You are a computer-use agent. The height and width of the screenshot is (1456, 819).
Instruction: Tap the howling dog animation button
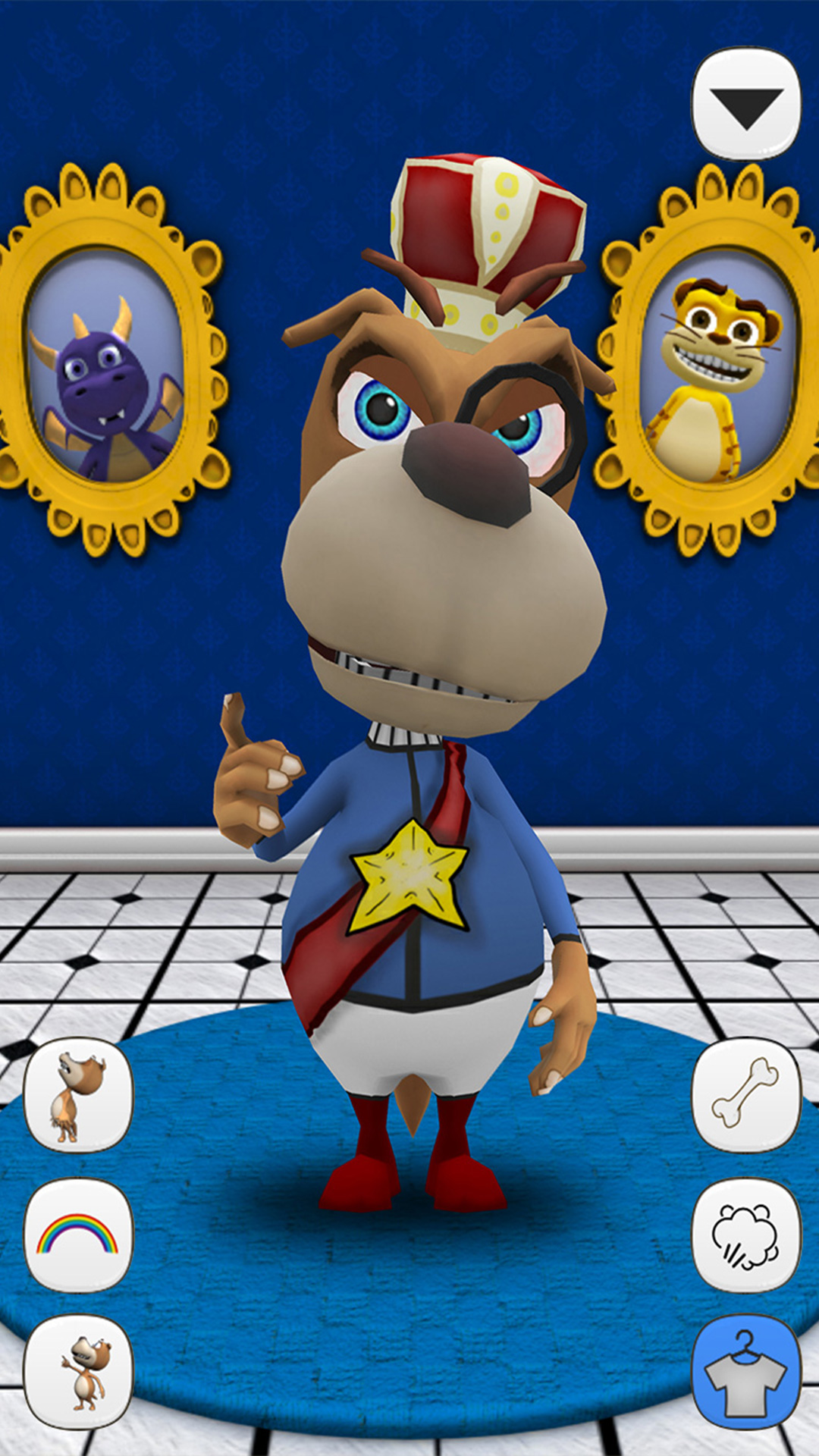tap(78, 1094)
